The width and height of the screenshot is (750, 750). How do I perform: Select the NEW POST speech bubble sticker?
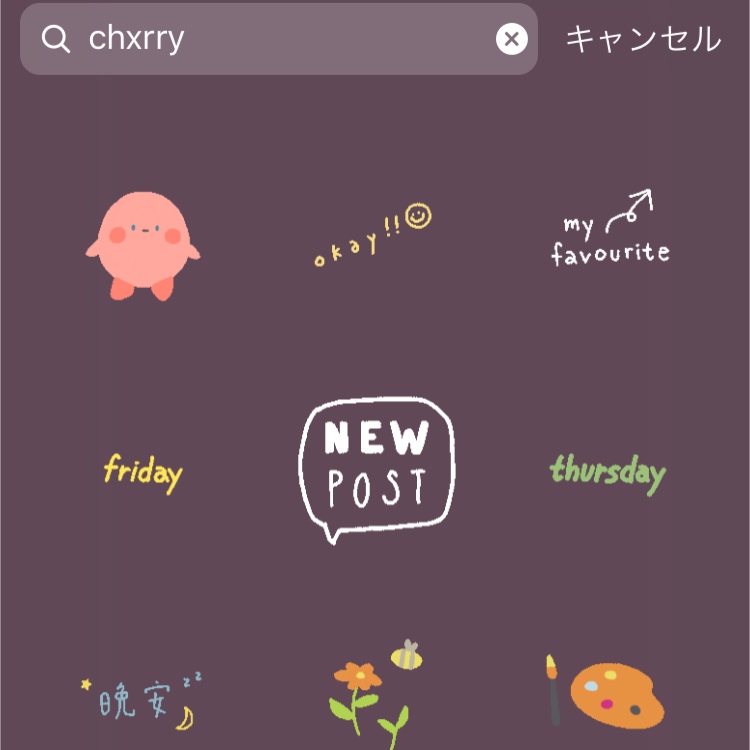pyautogui.click(x=376, y=470)
